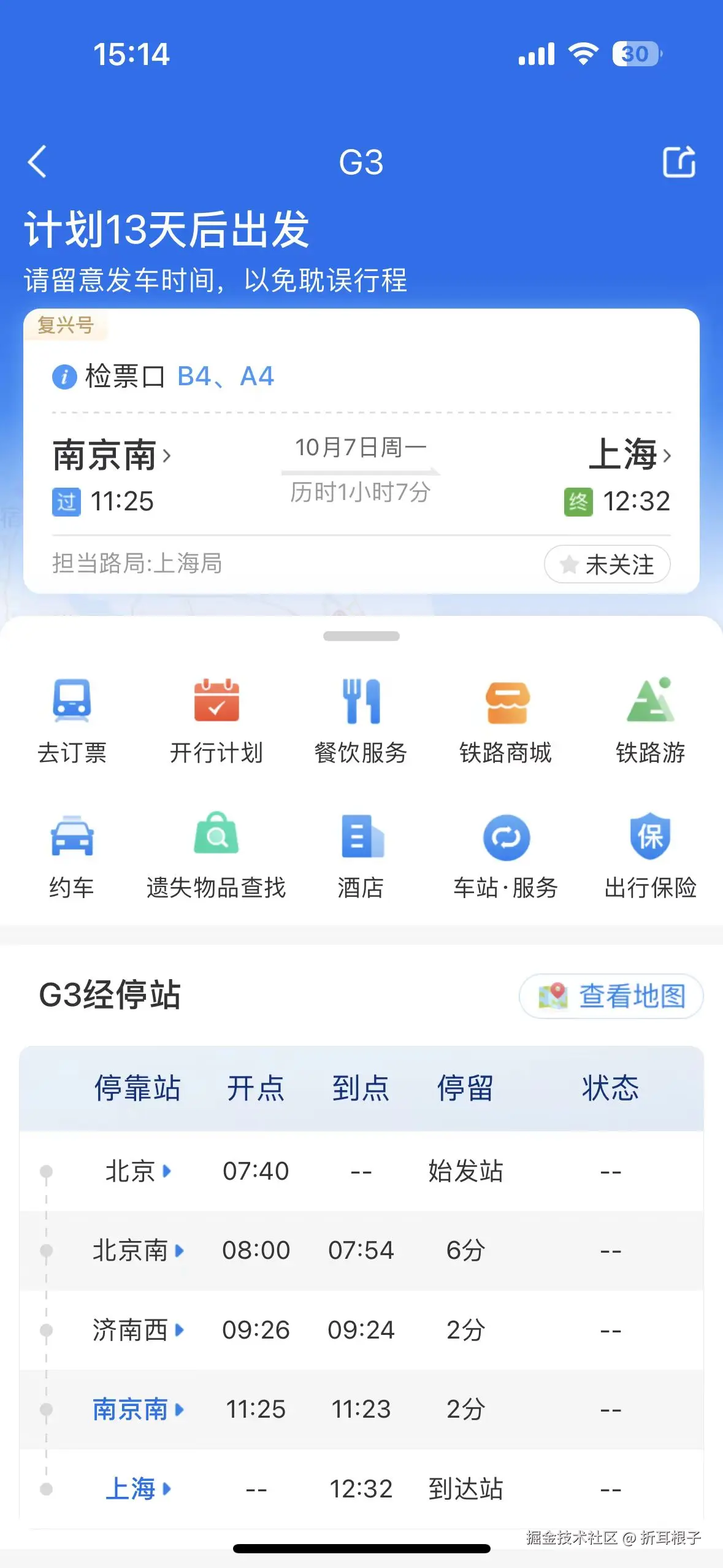The width and height of the screenshot is (723, 1568).
Task: Toggle the 未关注 follow star
Action: tap(606, 565)
